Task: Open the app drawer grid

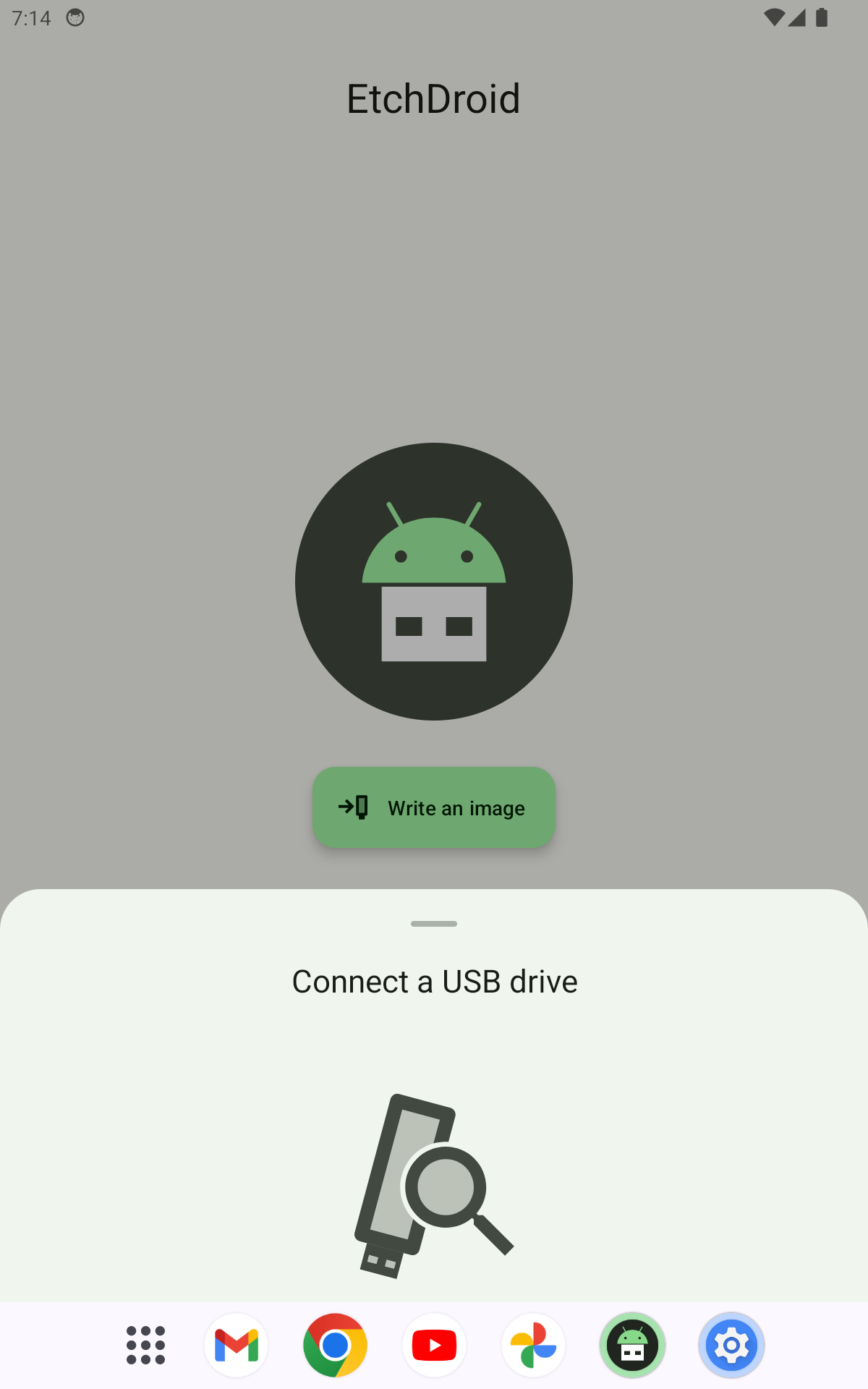Action: point(145,1346)
